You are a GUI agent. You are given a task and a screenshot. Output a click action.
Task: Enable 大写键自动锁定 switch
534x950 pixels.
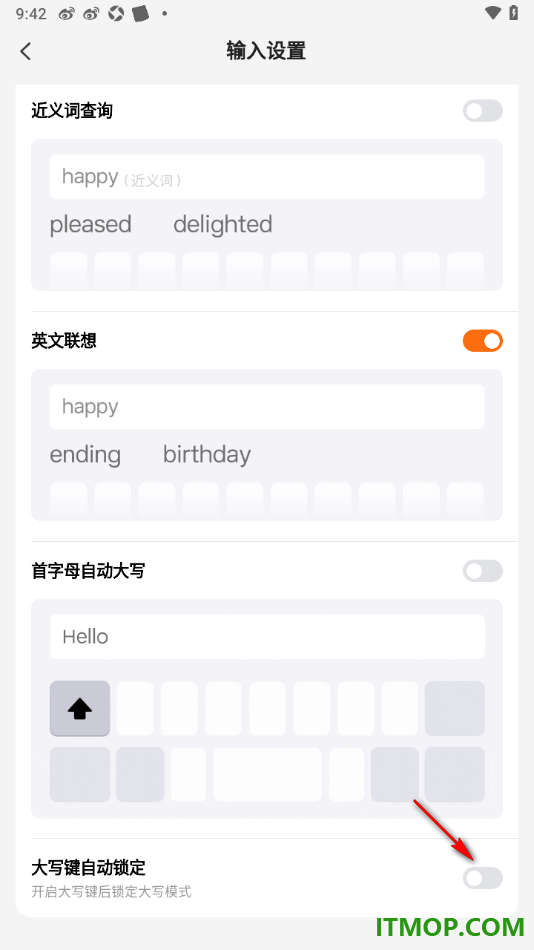482,878
